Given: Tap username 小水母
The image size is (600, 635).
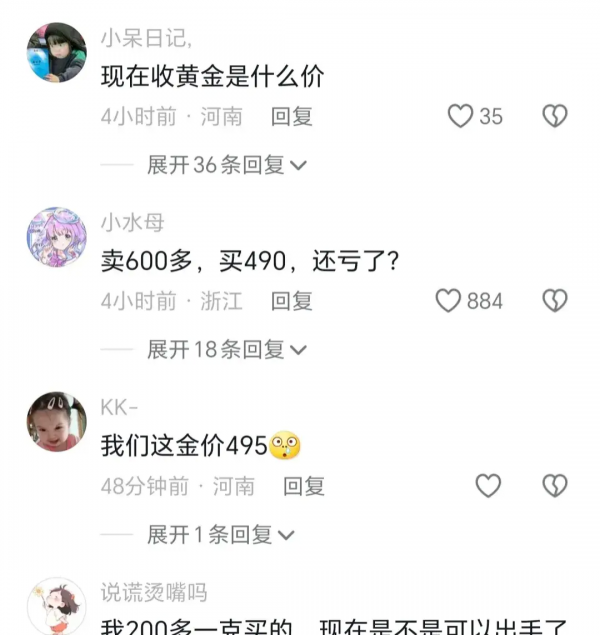Looking at the screenshot, I should click(132, 222).
